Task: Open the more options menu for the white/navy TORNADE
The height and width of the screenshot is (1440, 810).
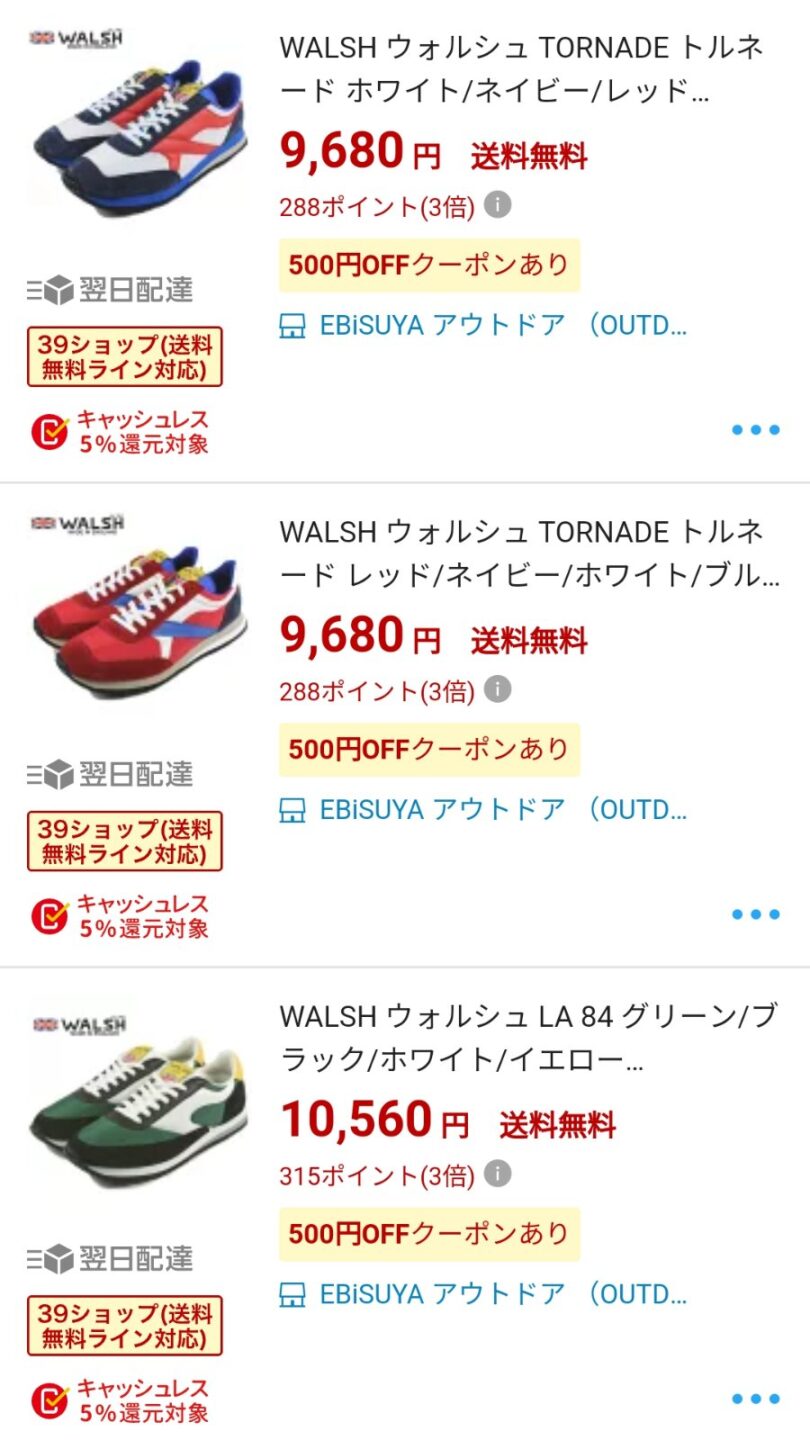Action: pos(755,430)
